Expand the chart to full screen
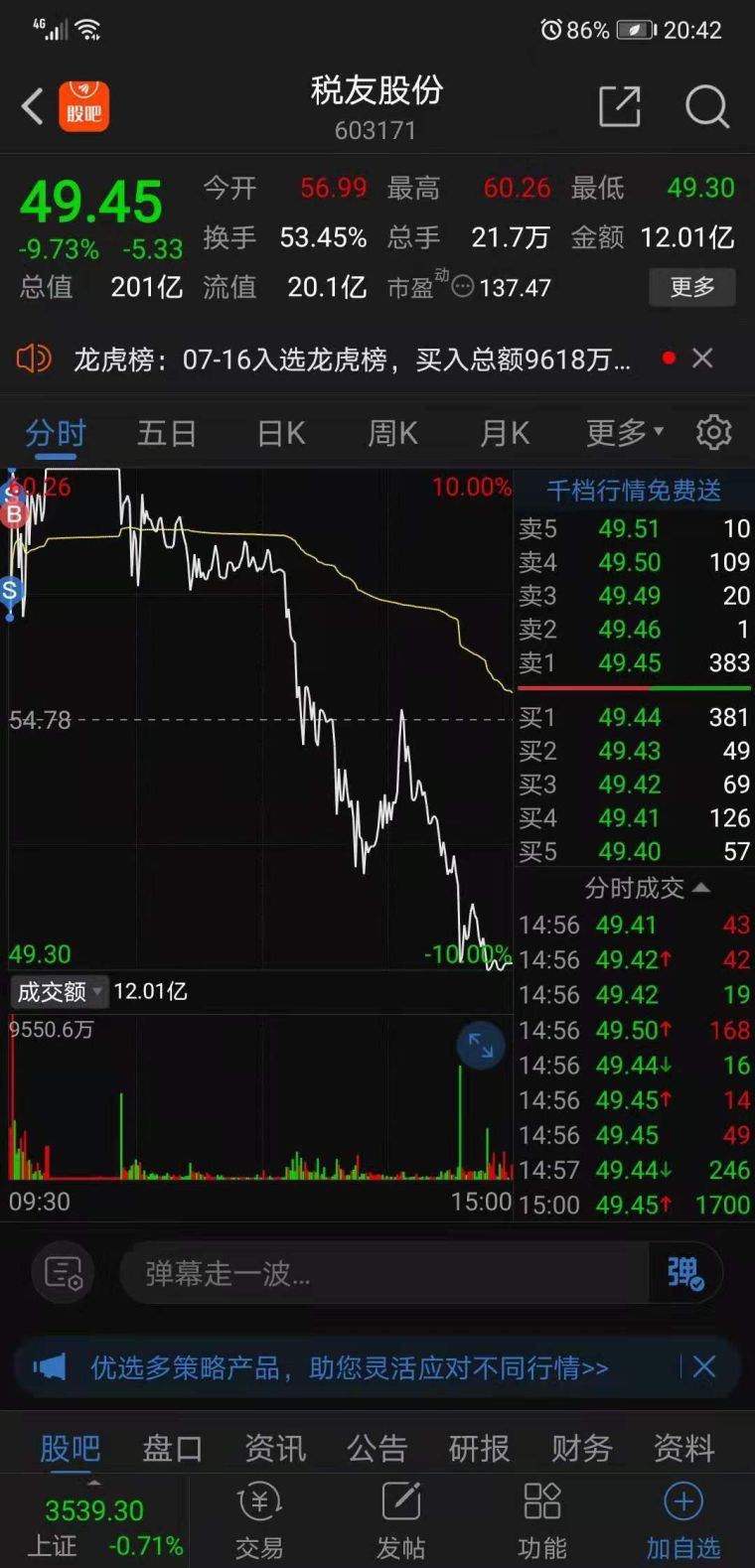 [481, 1045]
